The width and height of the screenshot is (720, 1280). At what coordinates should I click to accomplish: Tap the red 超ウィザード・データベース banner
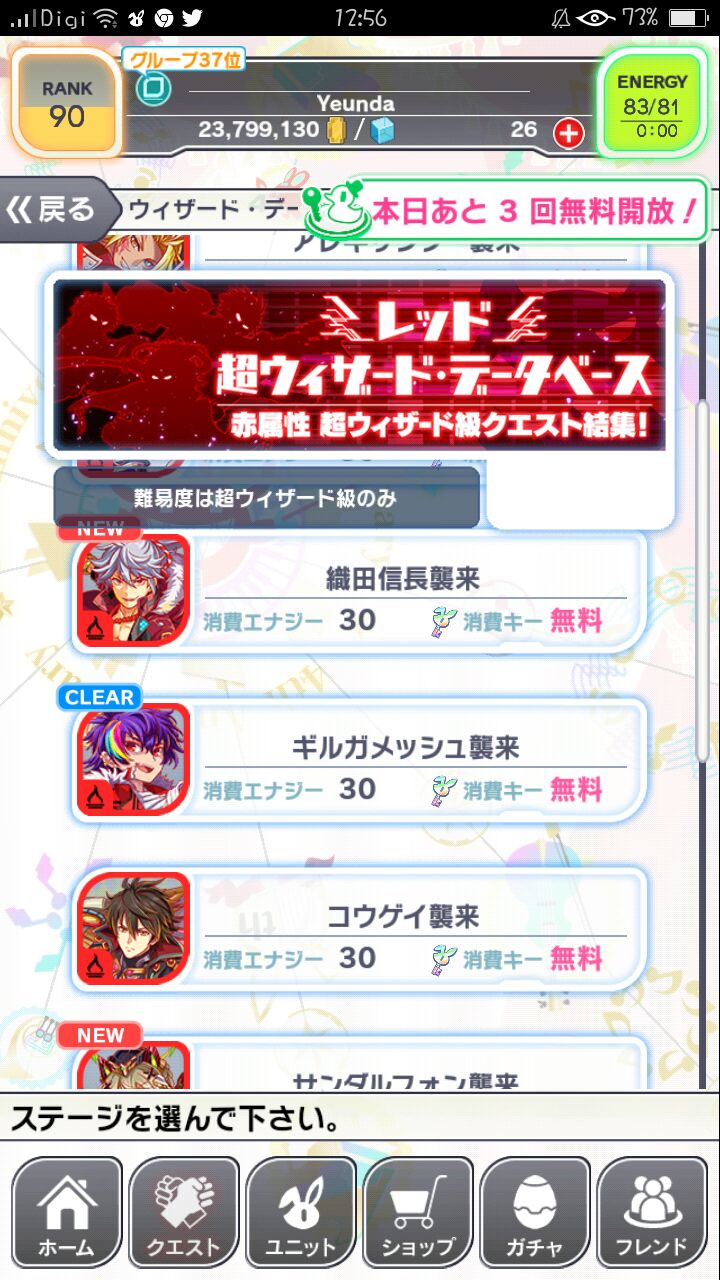click(x=360, y=365)
